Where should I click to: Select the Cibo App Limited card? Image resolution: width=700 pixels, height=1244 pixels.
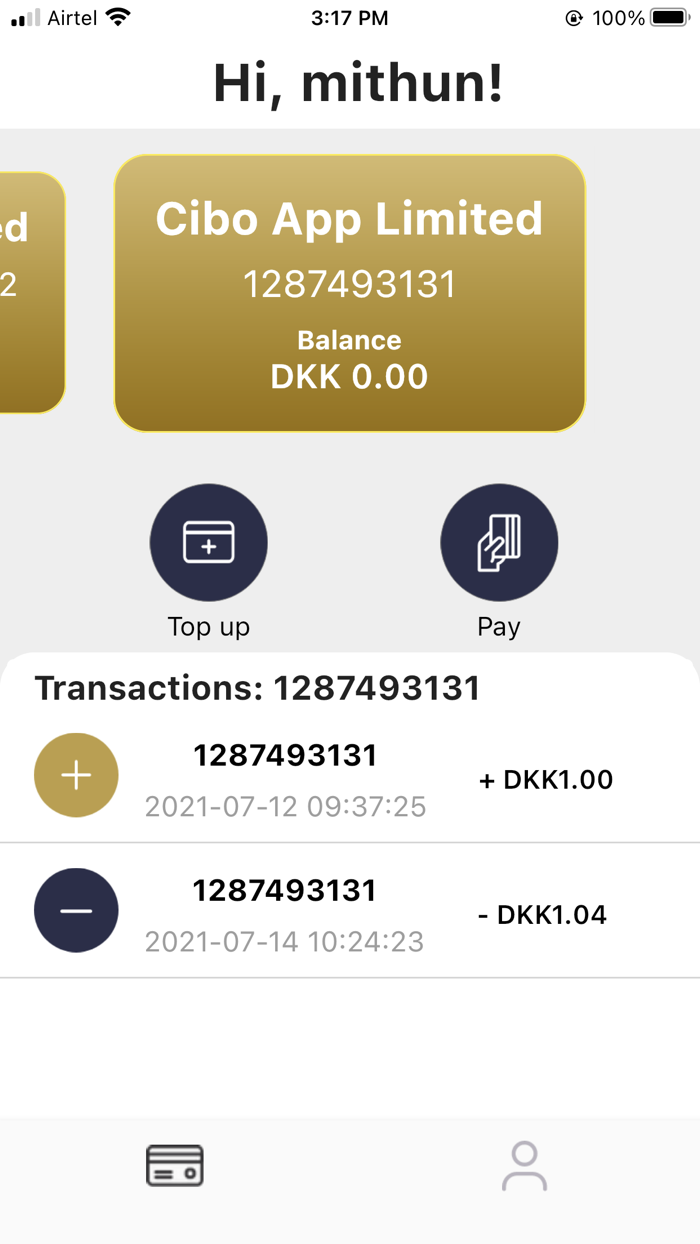pyautogui.click(x=349, y=293)
